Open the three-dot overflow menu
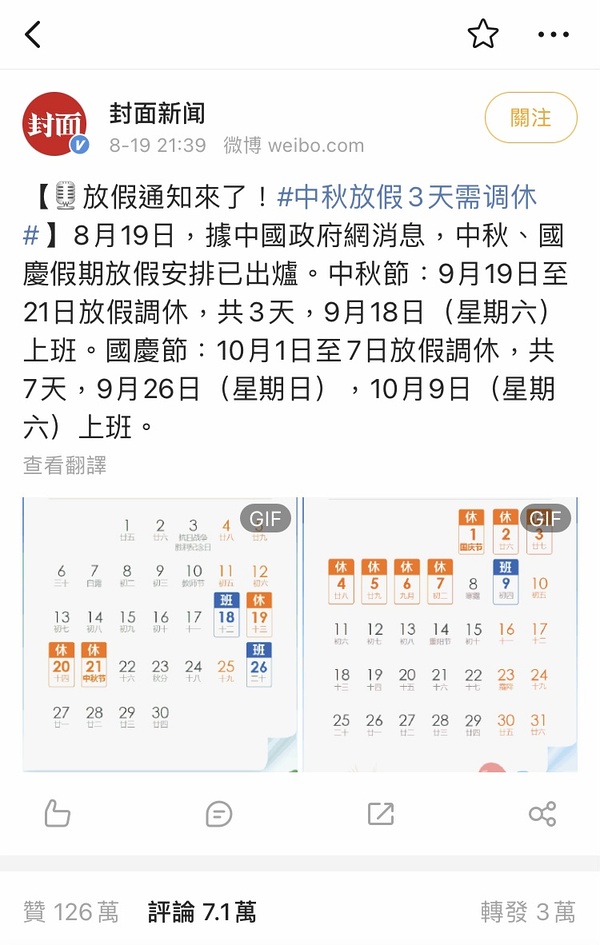 [x=553, y=35]
